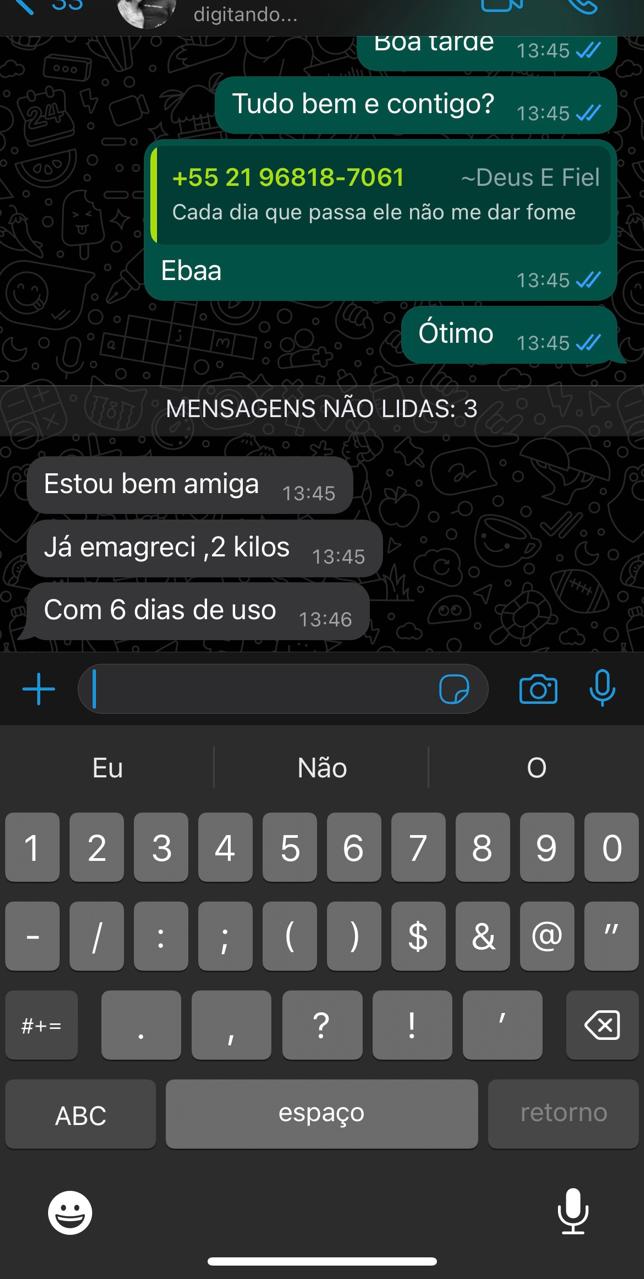Insert the suggestion "Não"
The image size is (644, 1279).
point(322,768)
